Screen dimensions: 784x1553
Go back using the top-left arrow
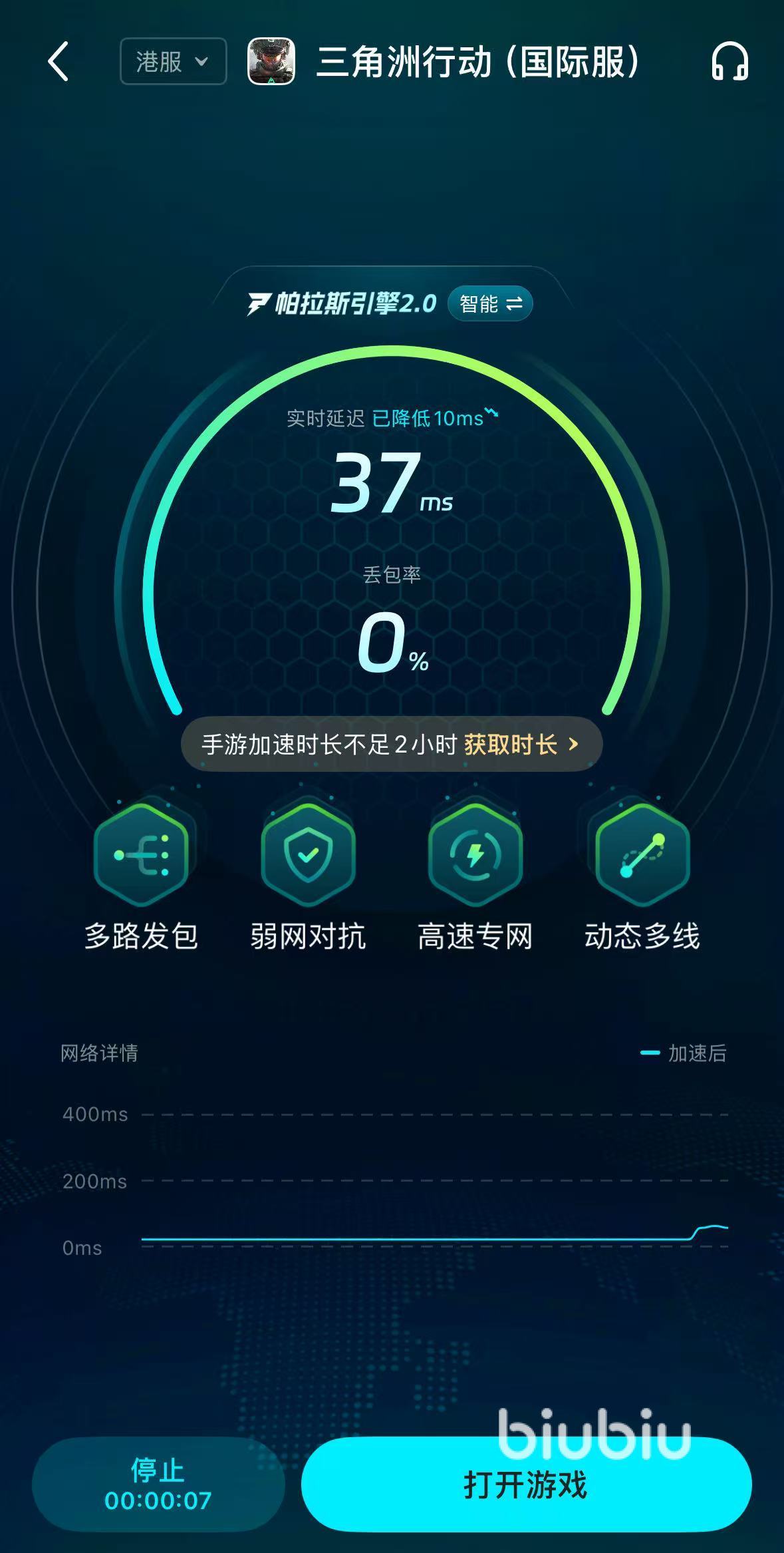pos(59,62)
